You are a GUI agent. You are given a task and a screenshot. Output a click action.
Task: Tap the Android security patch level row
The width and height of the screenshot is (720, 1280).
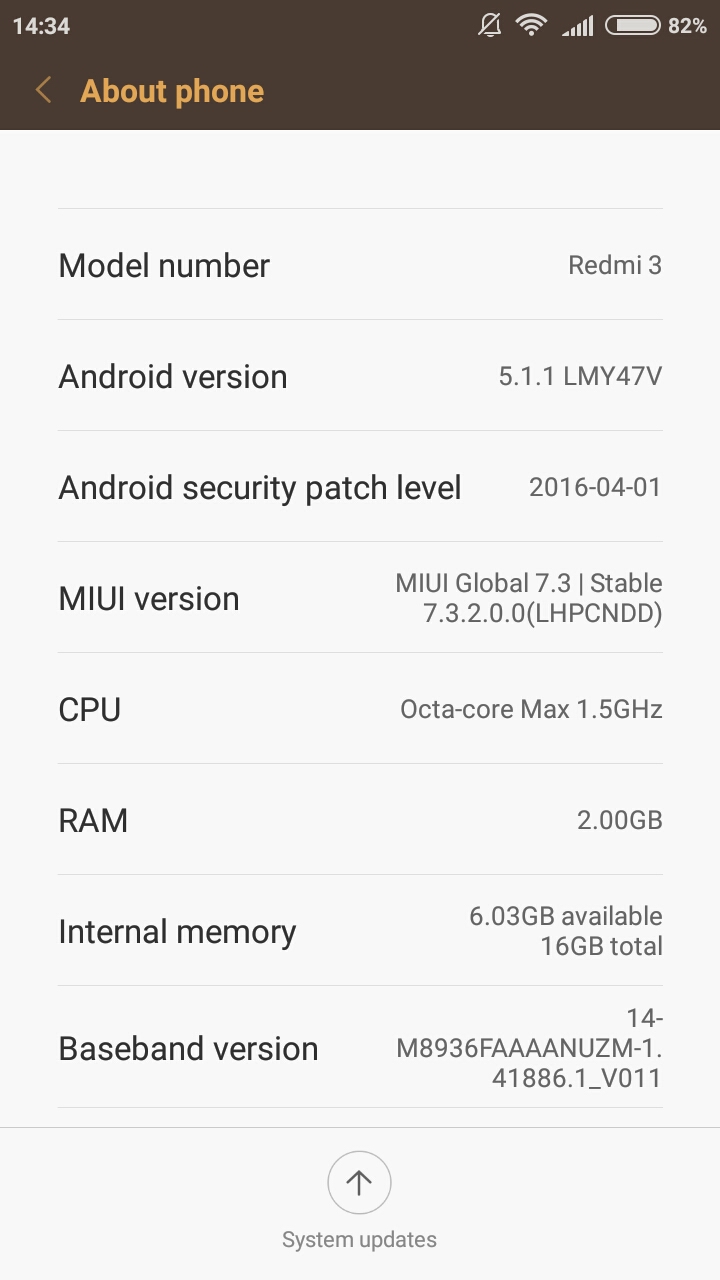click(x=360, y=487)
